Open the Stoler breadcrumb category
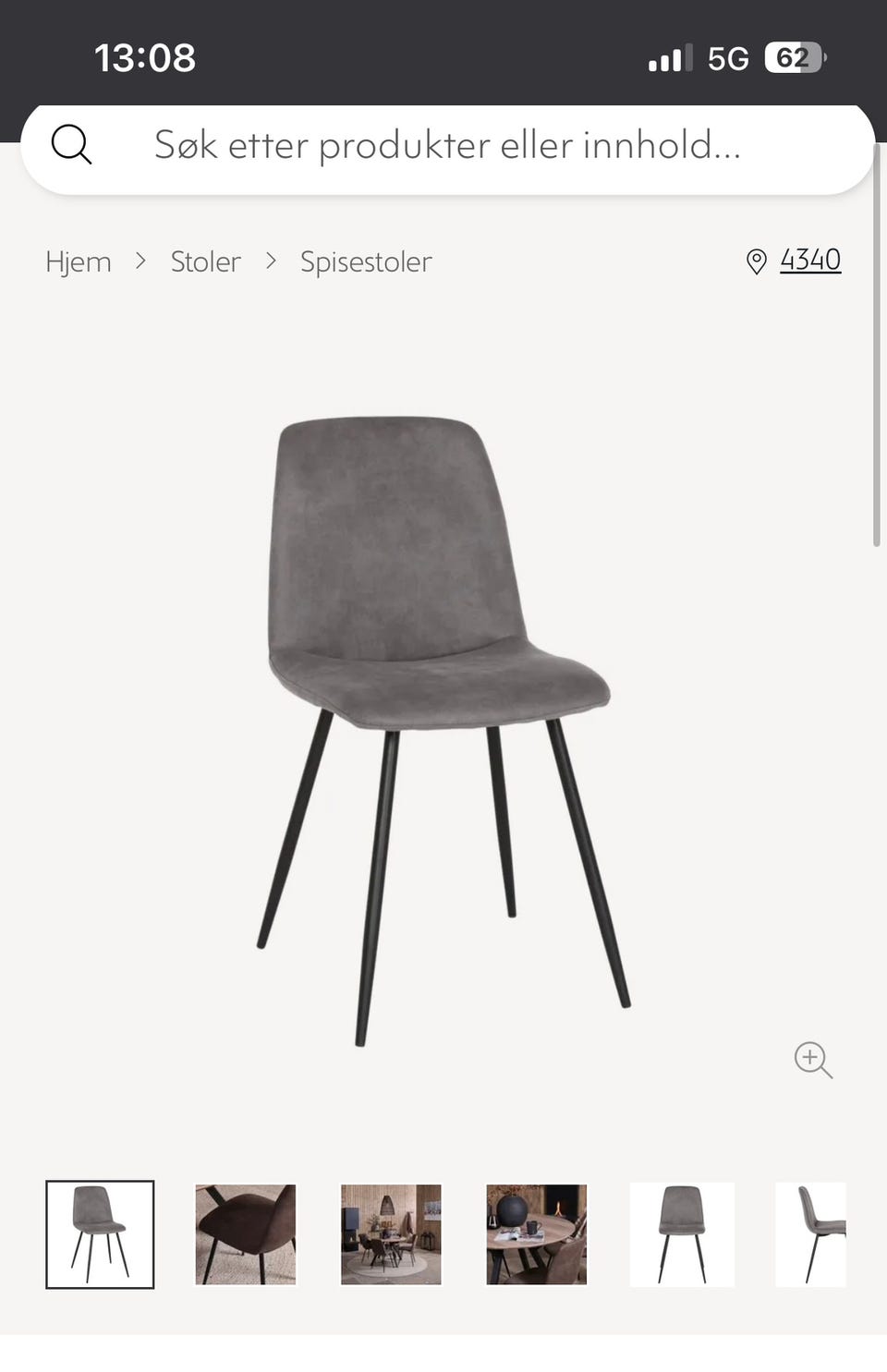 [205, 262]
